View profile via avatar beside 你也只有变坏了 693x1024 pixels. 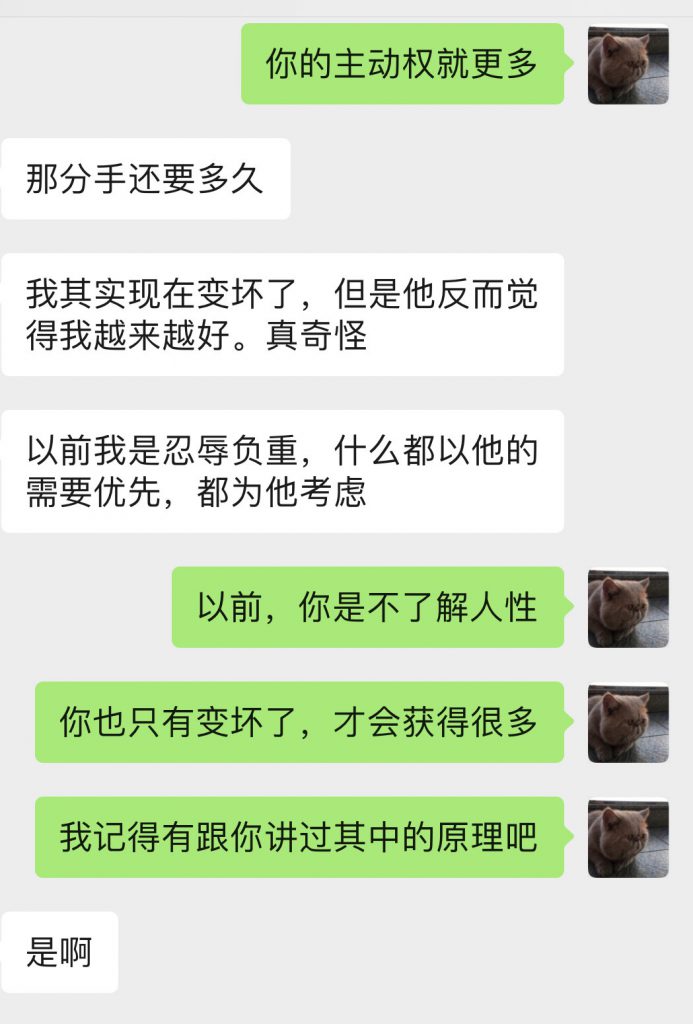628,723
